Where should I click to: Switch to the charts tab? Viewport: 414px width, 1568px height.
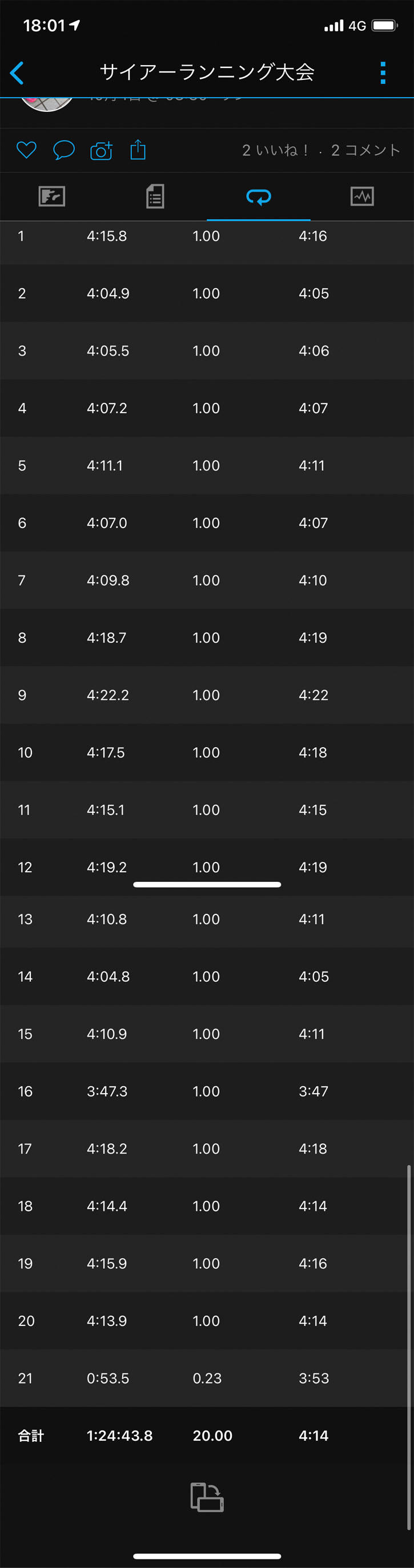362,196
